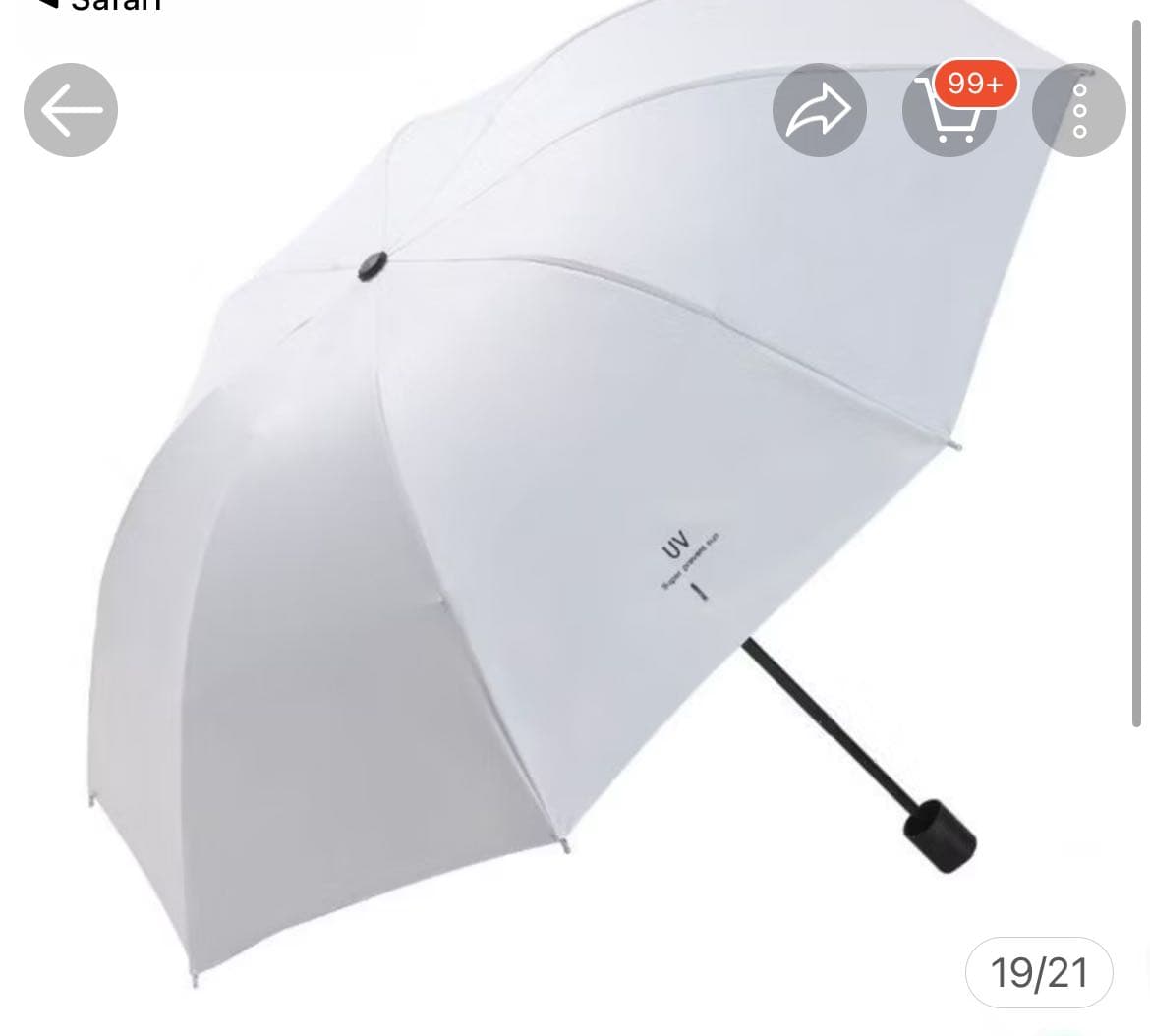Image resolution: width=1150 pixels, height=1036 pixels.
Task: Go back using the arrow button
Action: pos(71,110)
